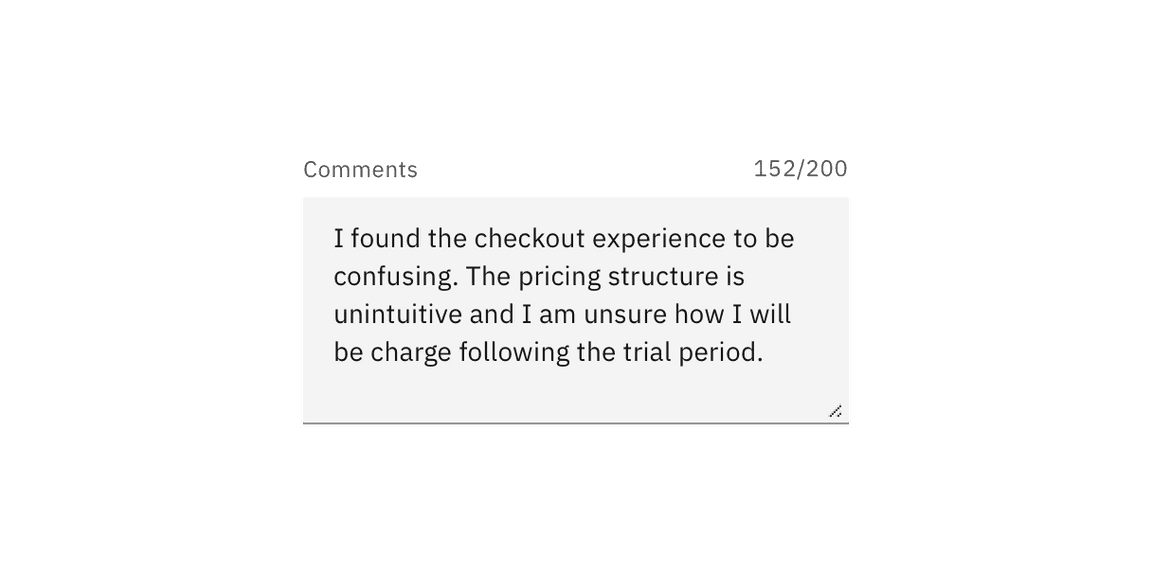Tap the Comments text area

575,310
